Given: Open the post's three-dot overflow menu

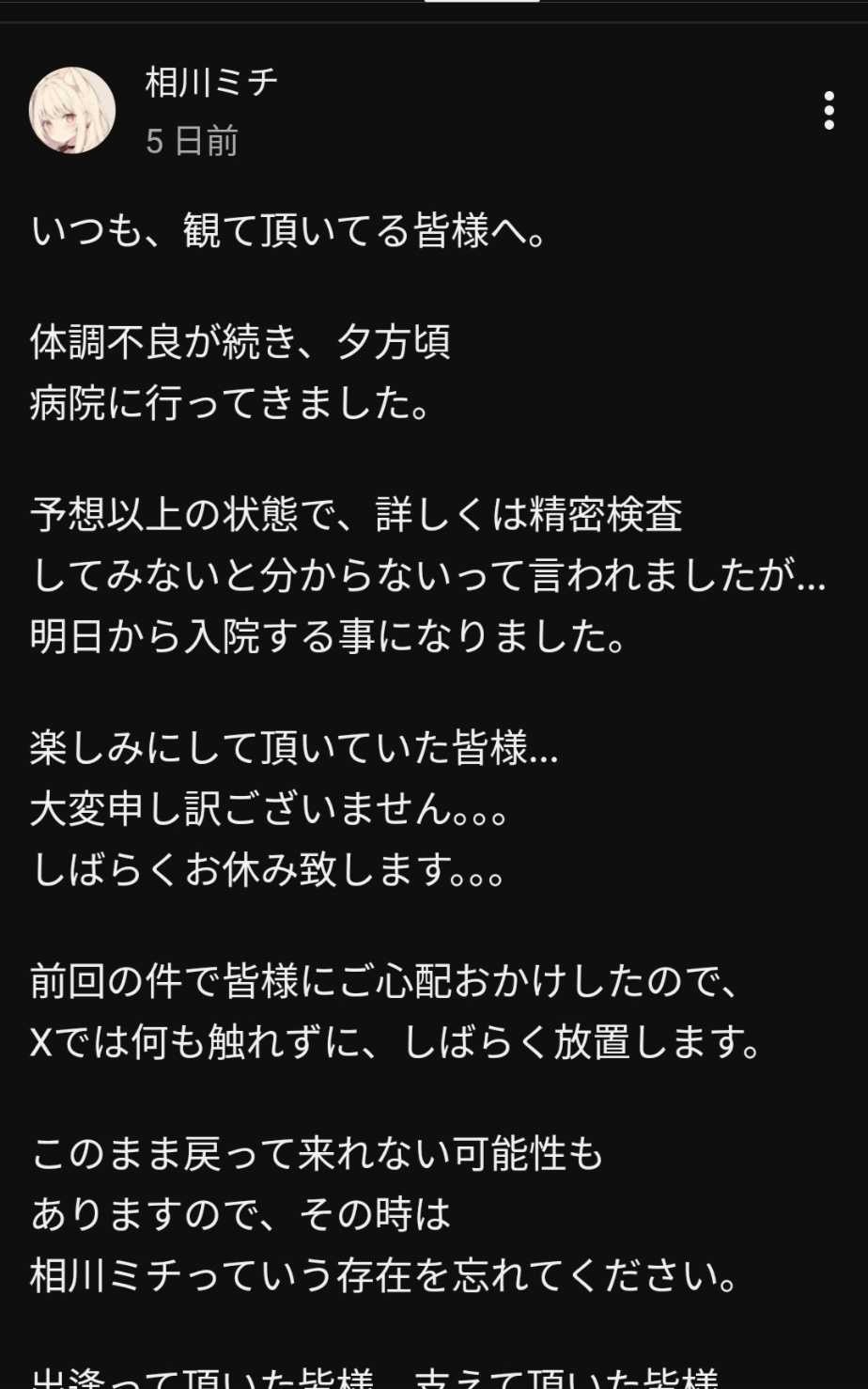Looking at the screenshot, I should [828, 111].
